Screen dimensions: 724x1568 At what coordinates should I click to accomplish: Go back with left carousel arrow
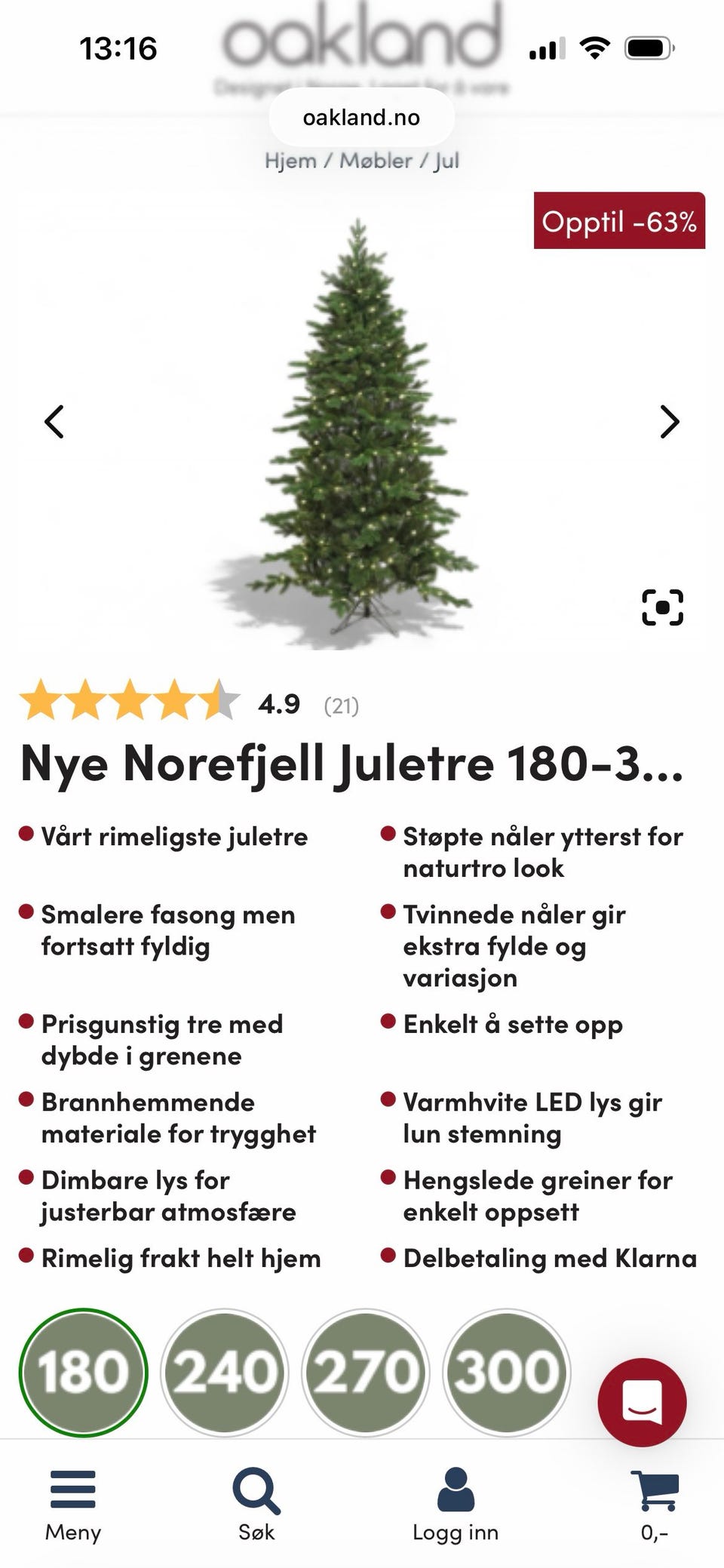[x=55, y=422]
